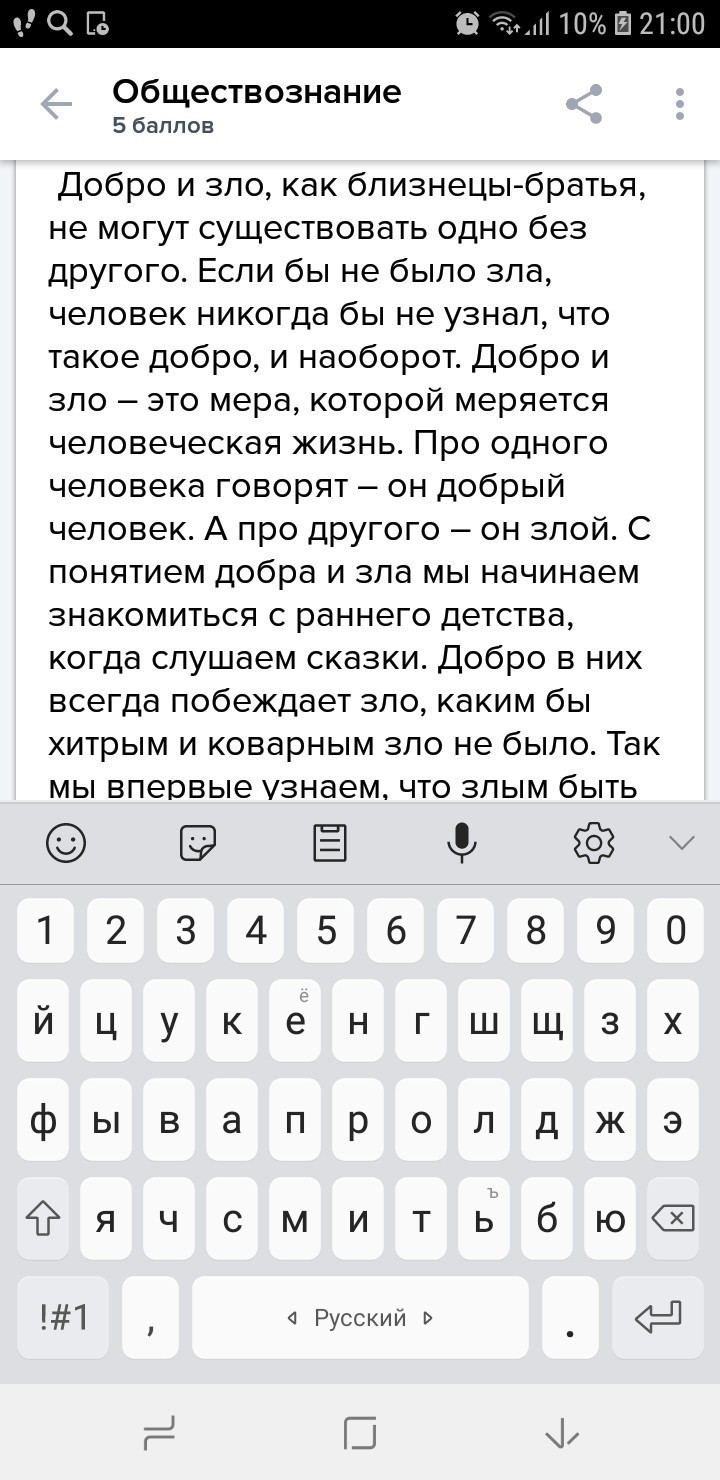The image size is (720, 1480).
Task: Tap the number 5 key
Action: pyautogui.click(x=326, y=931)
